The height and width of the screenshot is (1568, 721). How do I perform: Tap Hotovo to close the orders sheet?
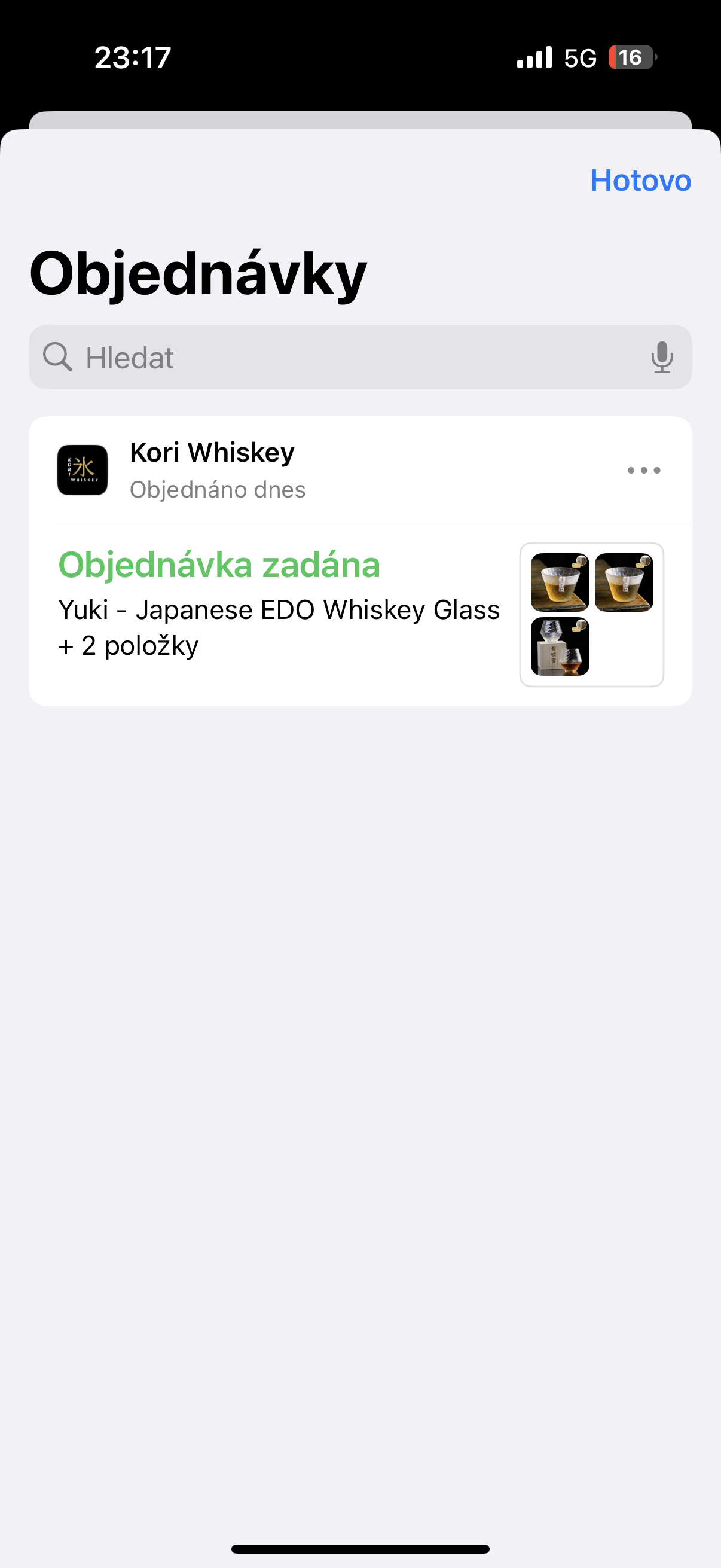[640, 180]
